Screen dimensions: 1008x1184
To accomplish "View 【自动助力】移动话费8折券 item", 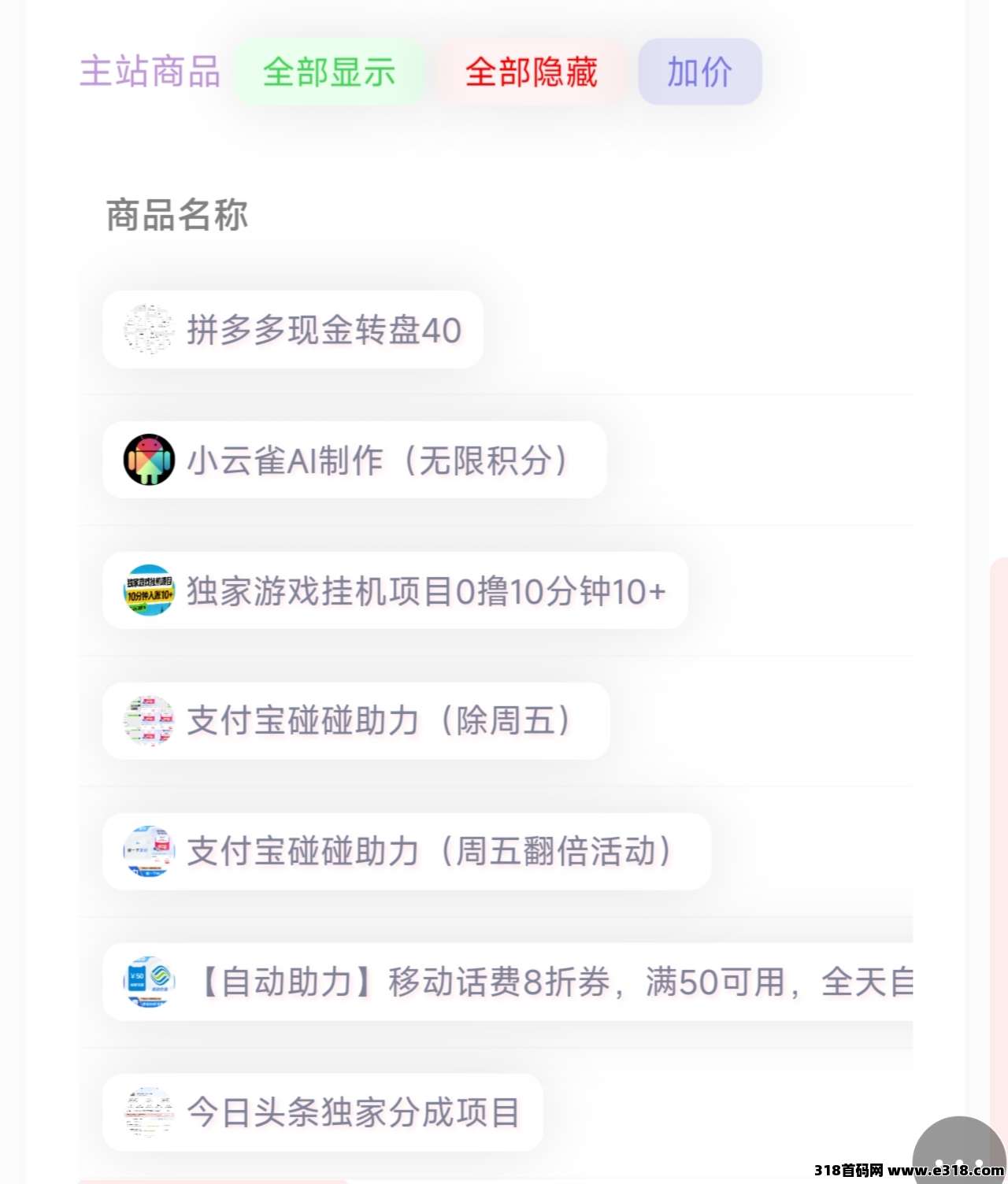I will [507, 982].
